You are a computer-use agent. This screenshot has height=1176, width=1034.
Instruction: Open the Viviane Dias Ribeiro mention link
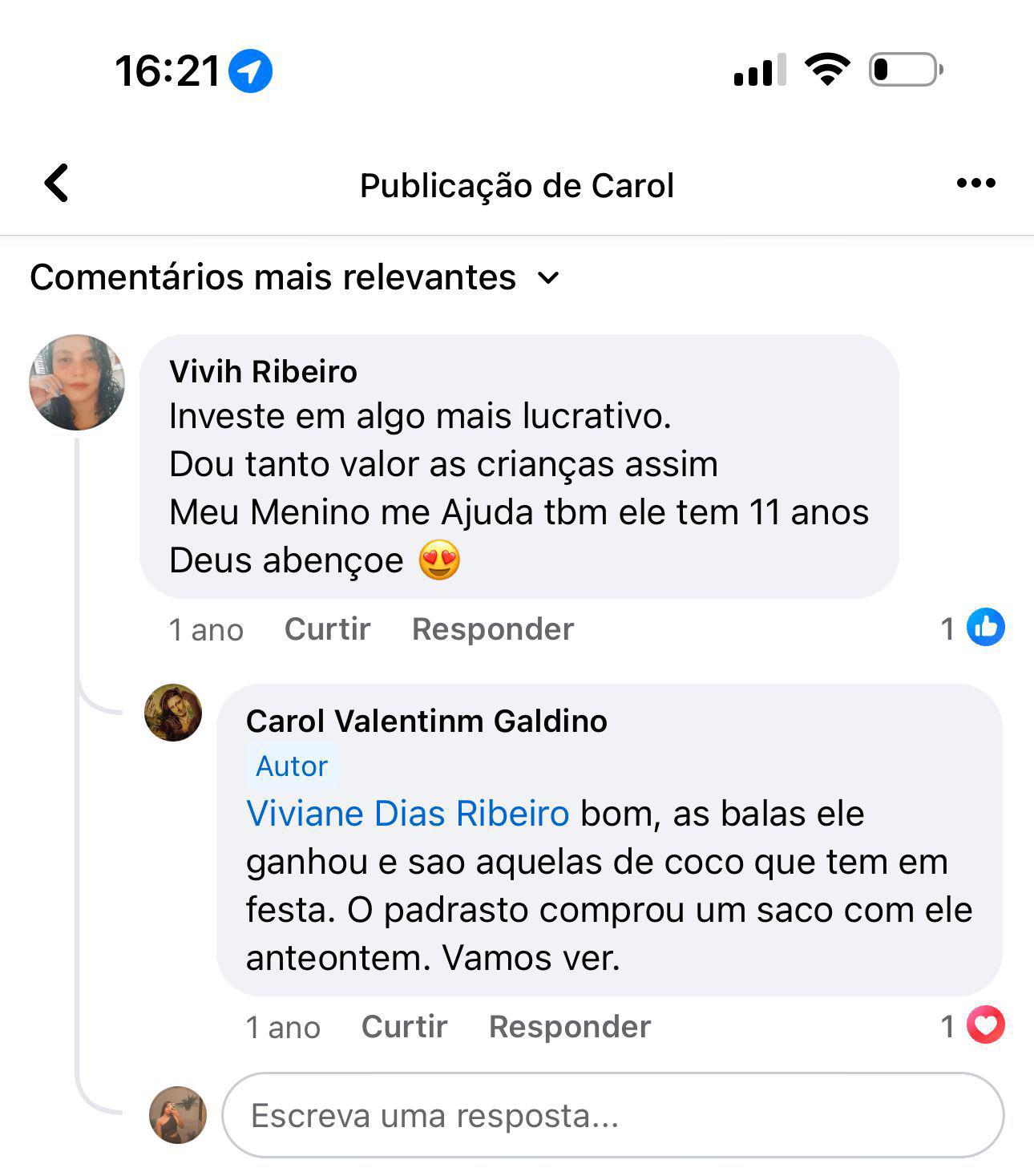tap(407, 814)
